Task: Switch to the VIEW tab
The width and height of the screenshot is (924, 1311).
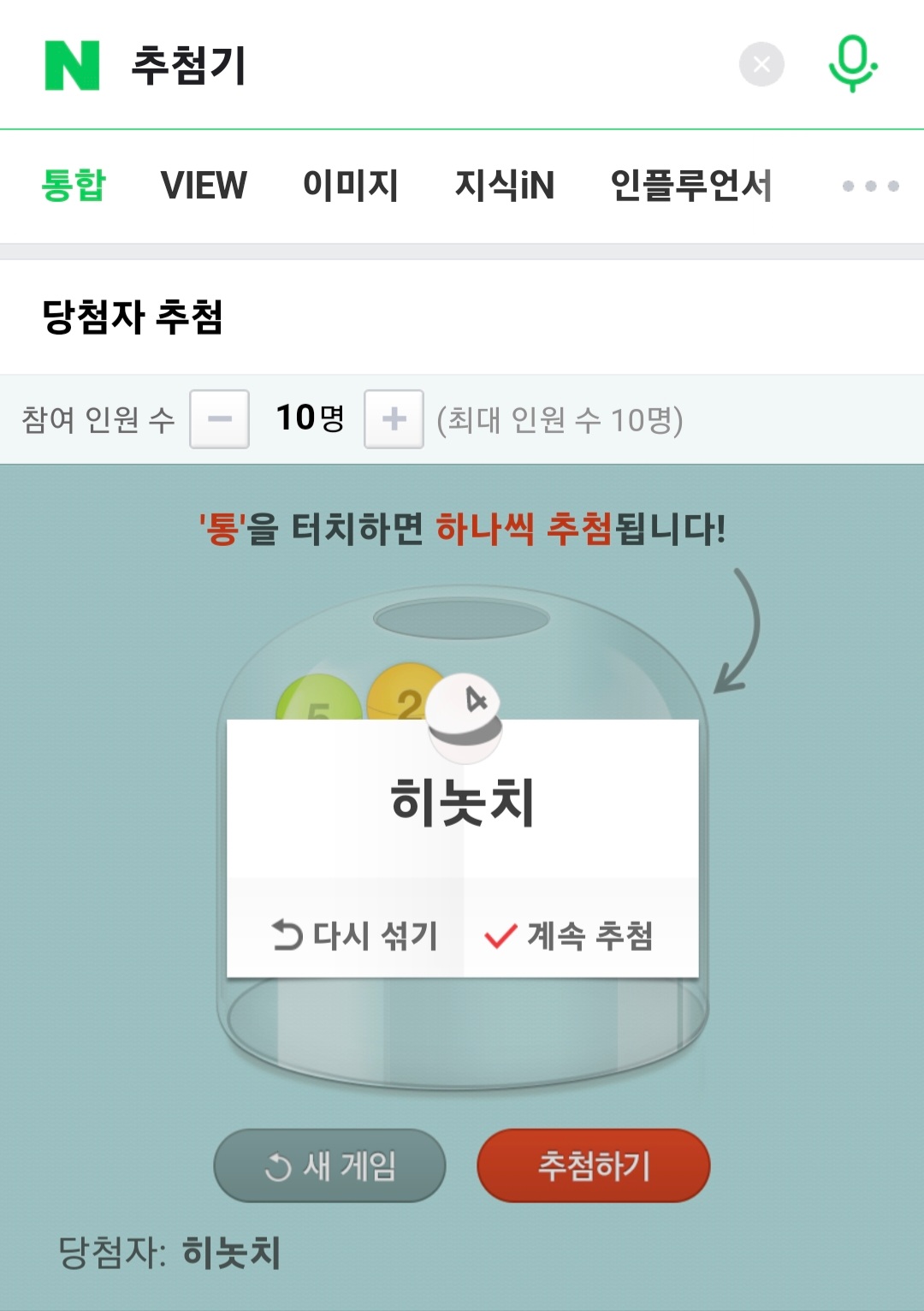Action: tap(204, 185)
